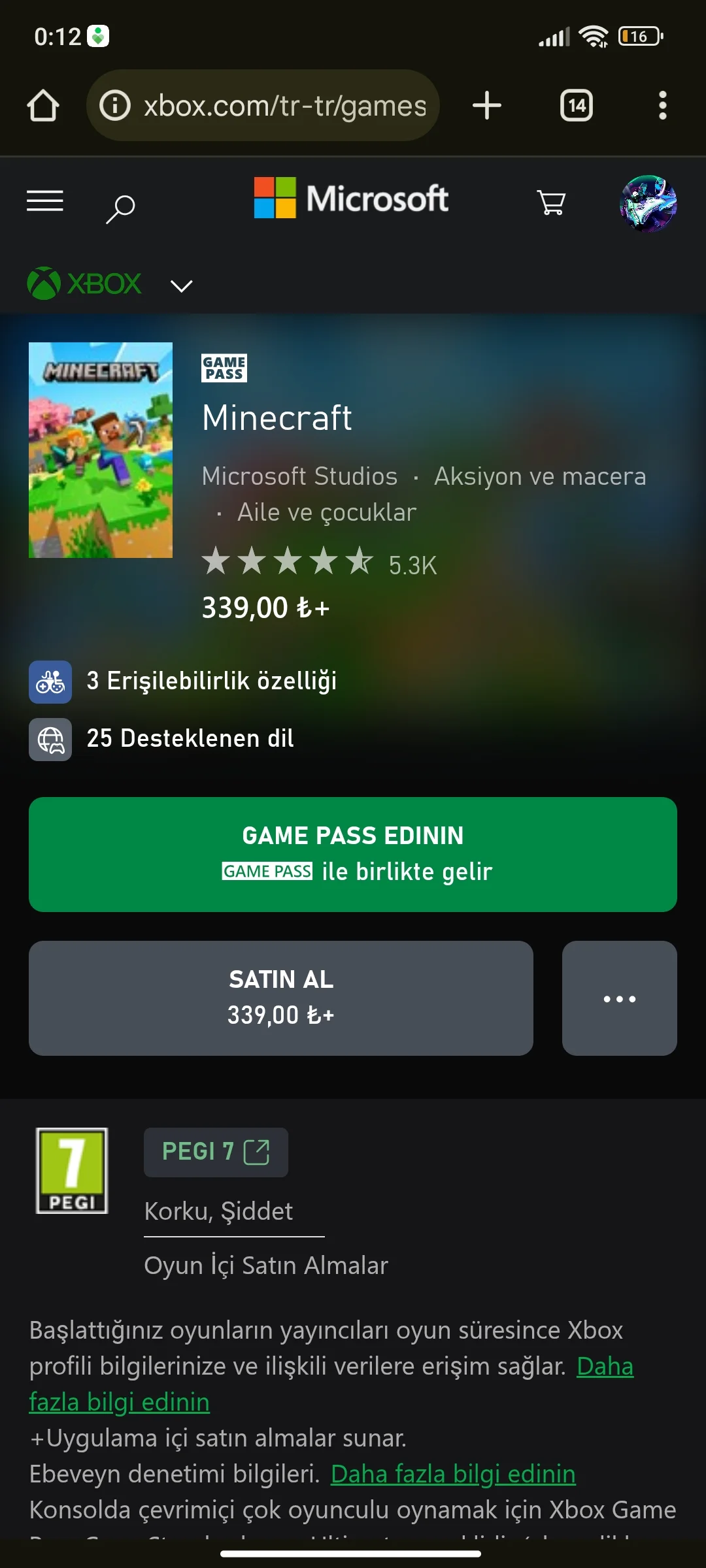Screen dimensions: 706x1568
Task: View the 14 open tabs
Action: 577,106
